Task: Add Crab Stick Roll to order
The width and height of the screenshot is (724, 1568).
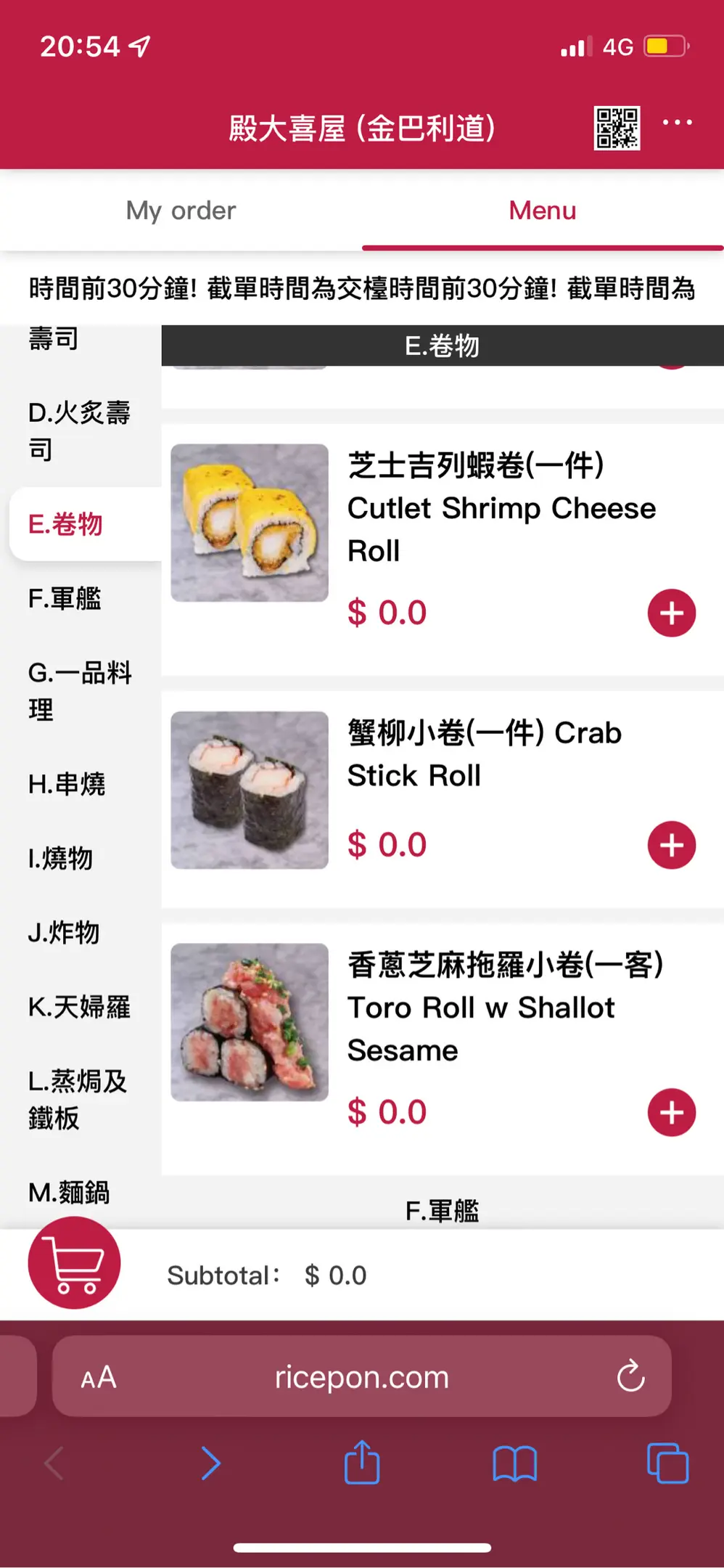Action: coord(671,845)
